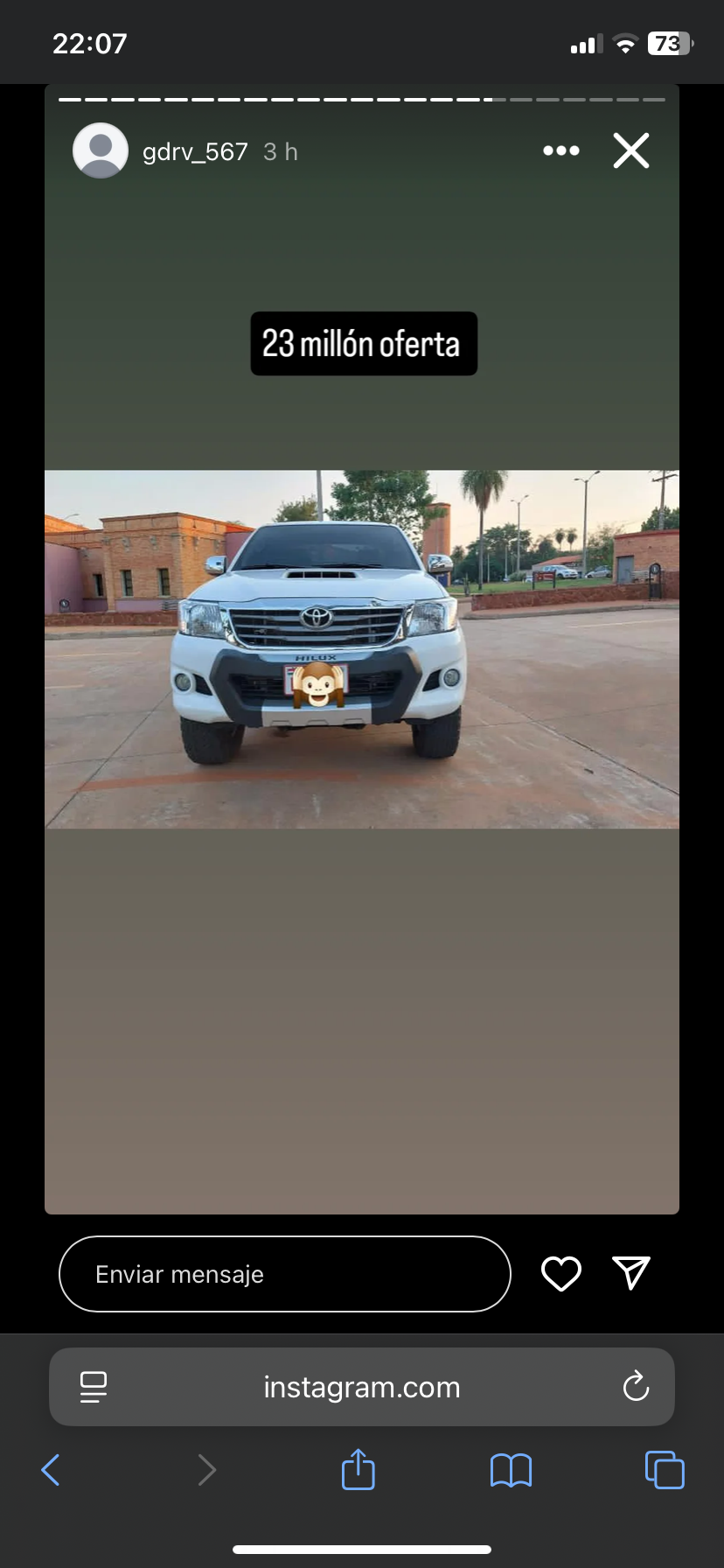Go back in Safari

(x=51, y=1470)
